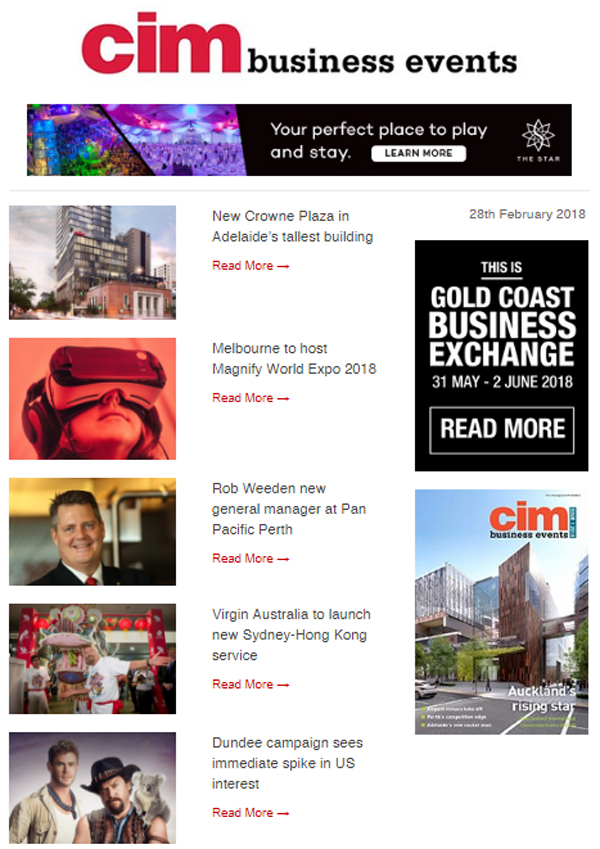
Task: Select the Rob Weeden portrait thumbnail
Action: [x=92, y=531]
